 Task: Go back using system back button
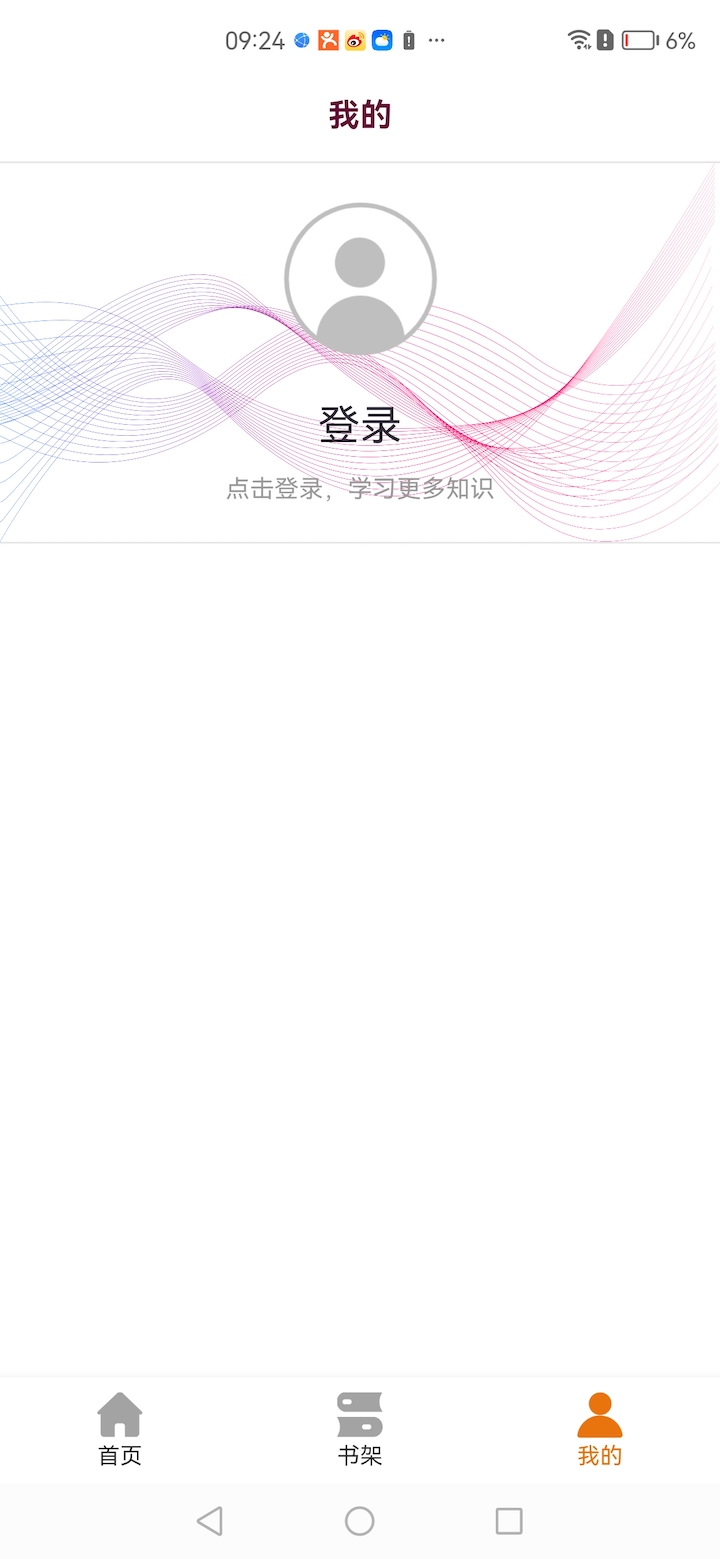[x=210, y=1521]
